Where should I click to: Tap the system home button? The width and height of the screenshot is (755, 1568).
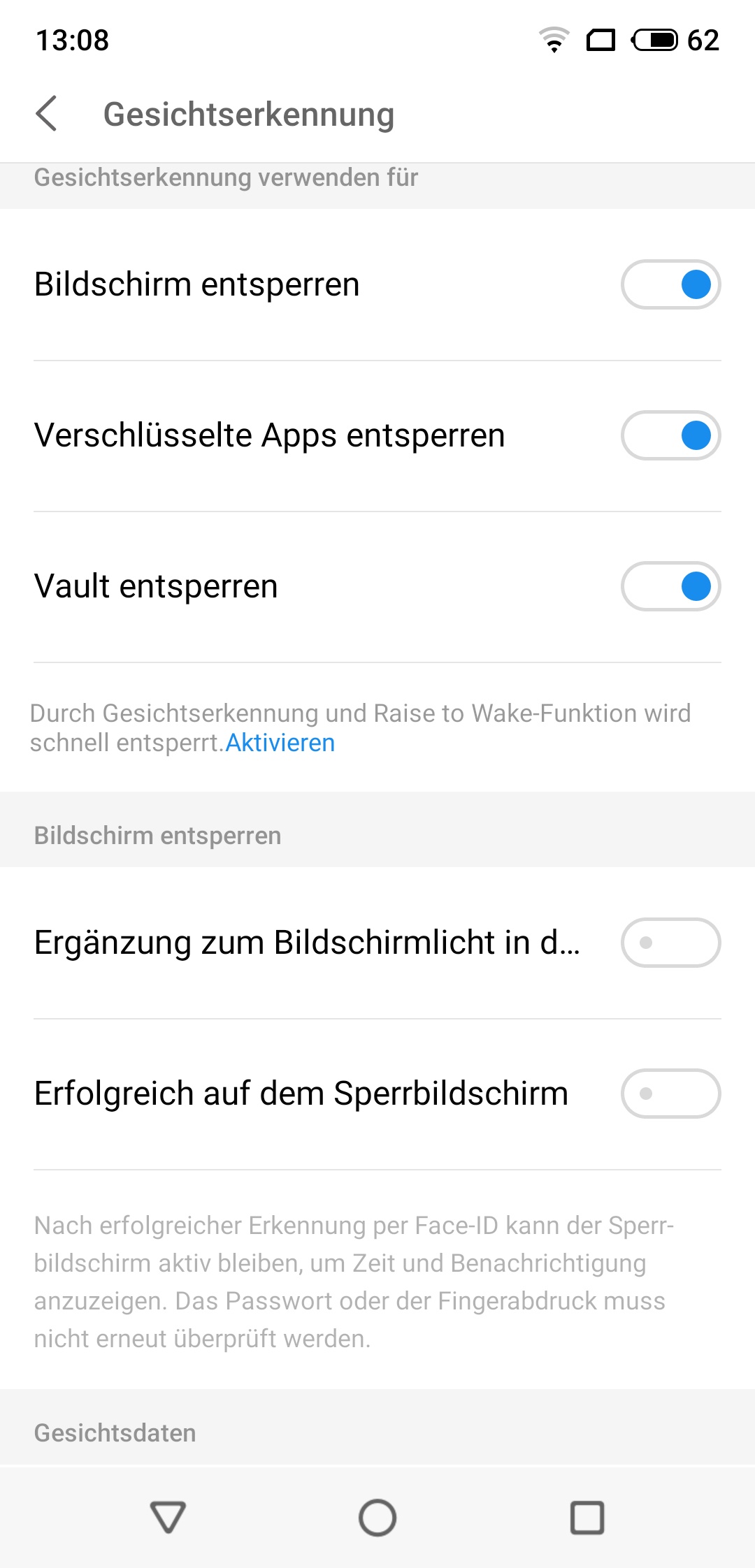click(x=377, y=1517)
